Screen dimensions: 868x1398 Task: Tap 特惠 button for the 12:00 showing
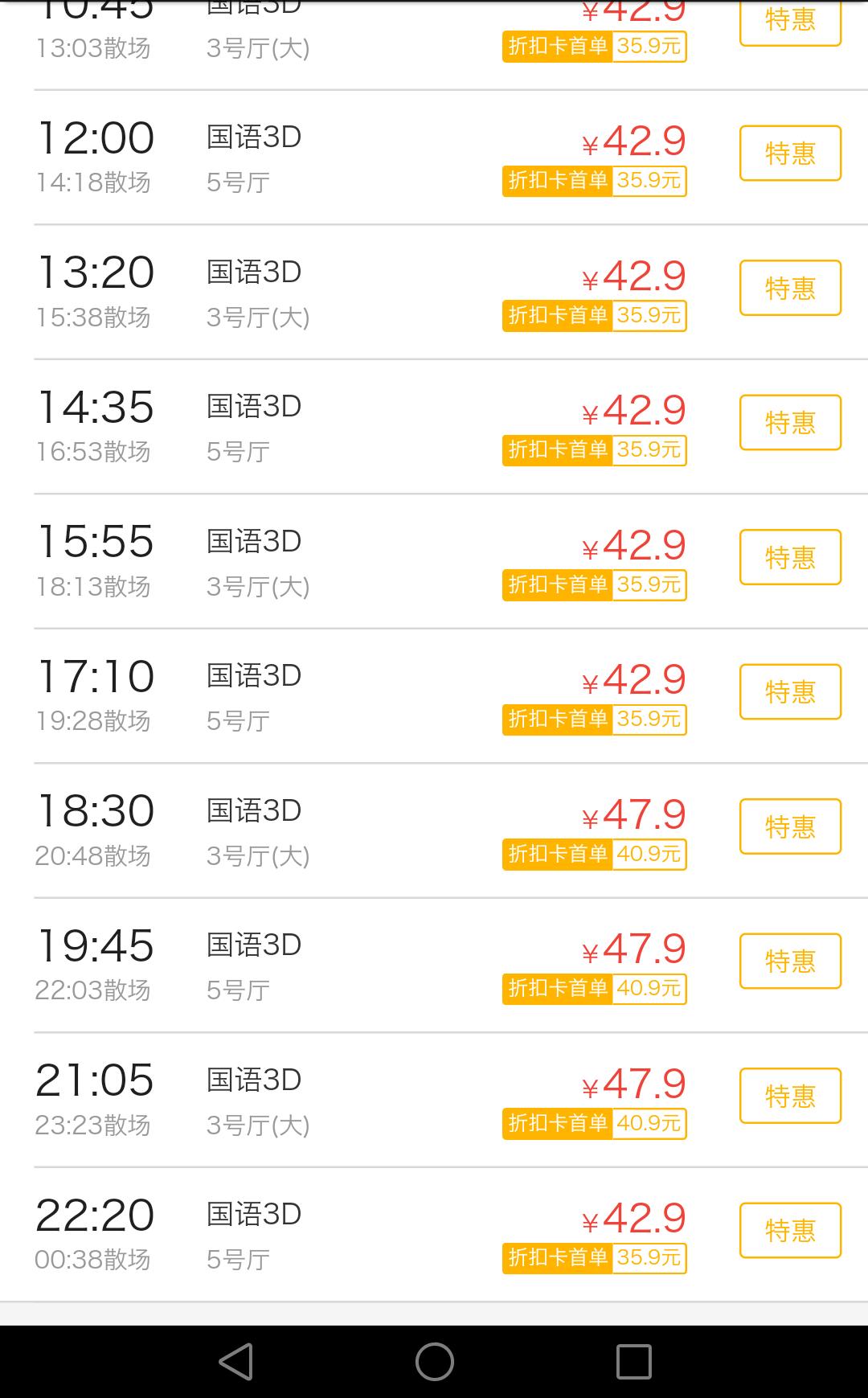pos(790,153)
